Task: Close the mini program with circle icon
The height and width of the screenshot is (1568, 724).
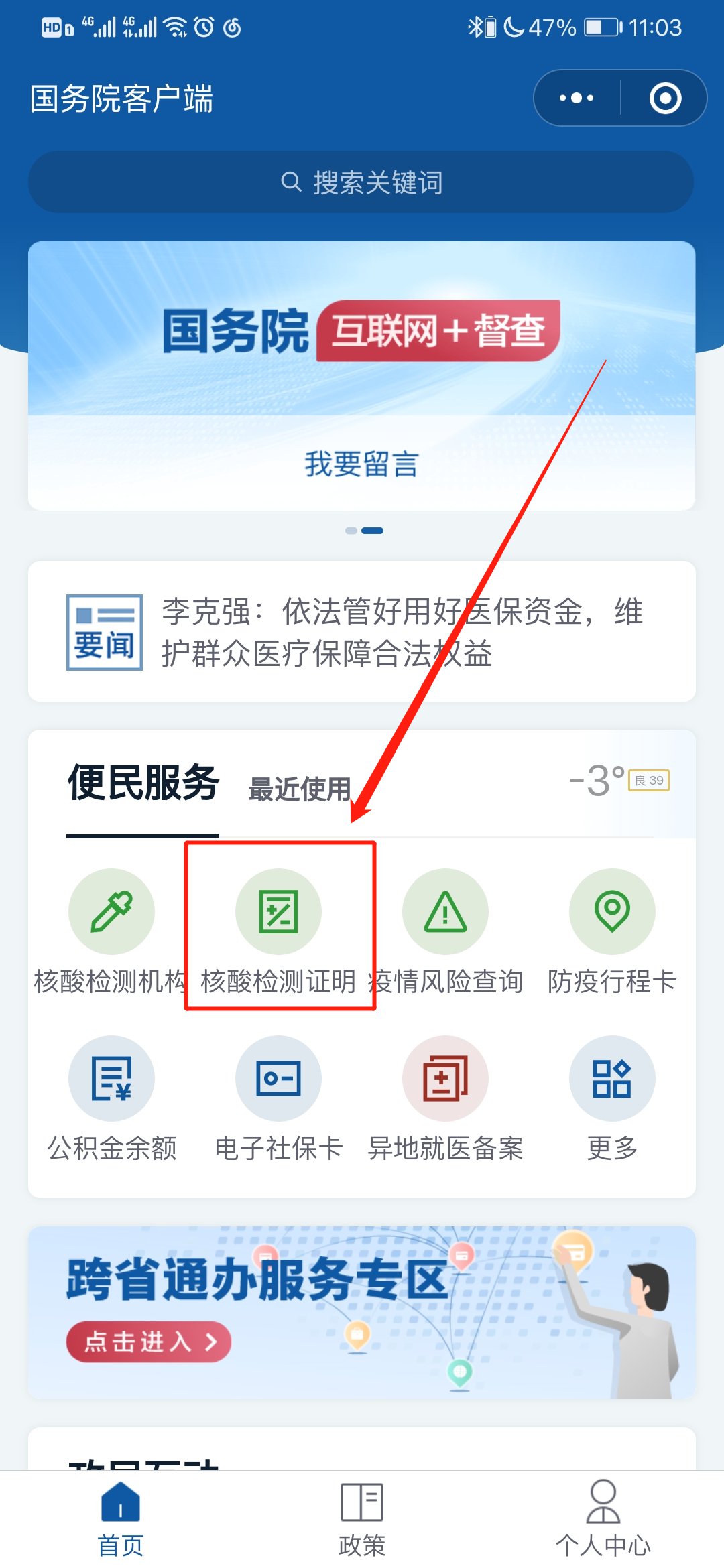Action: (665, 98)
